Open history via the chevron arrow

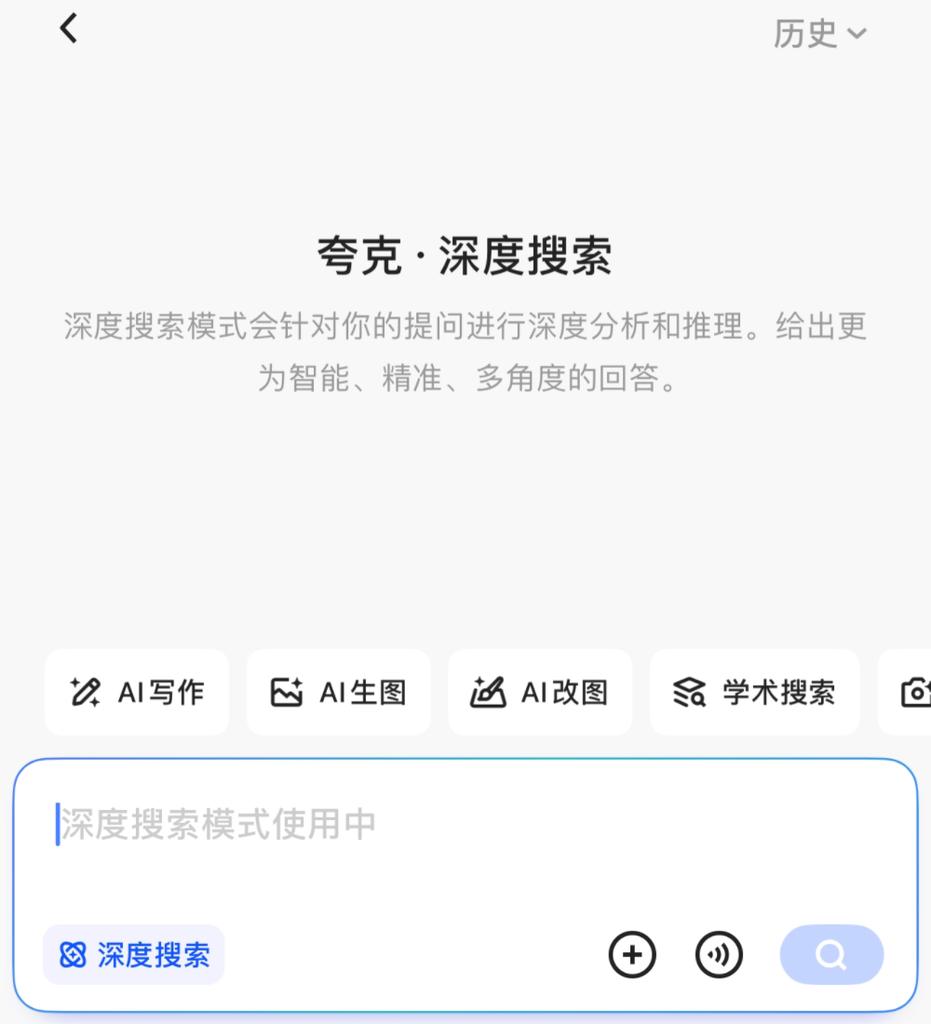click(x=857, y=33)
